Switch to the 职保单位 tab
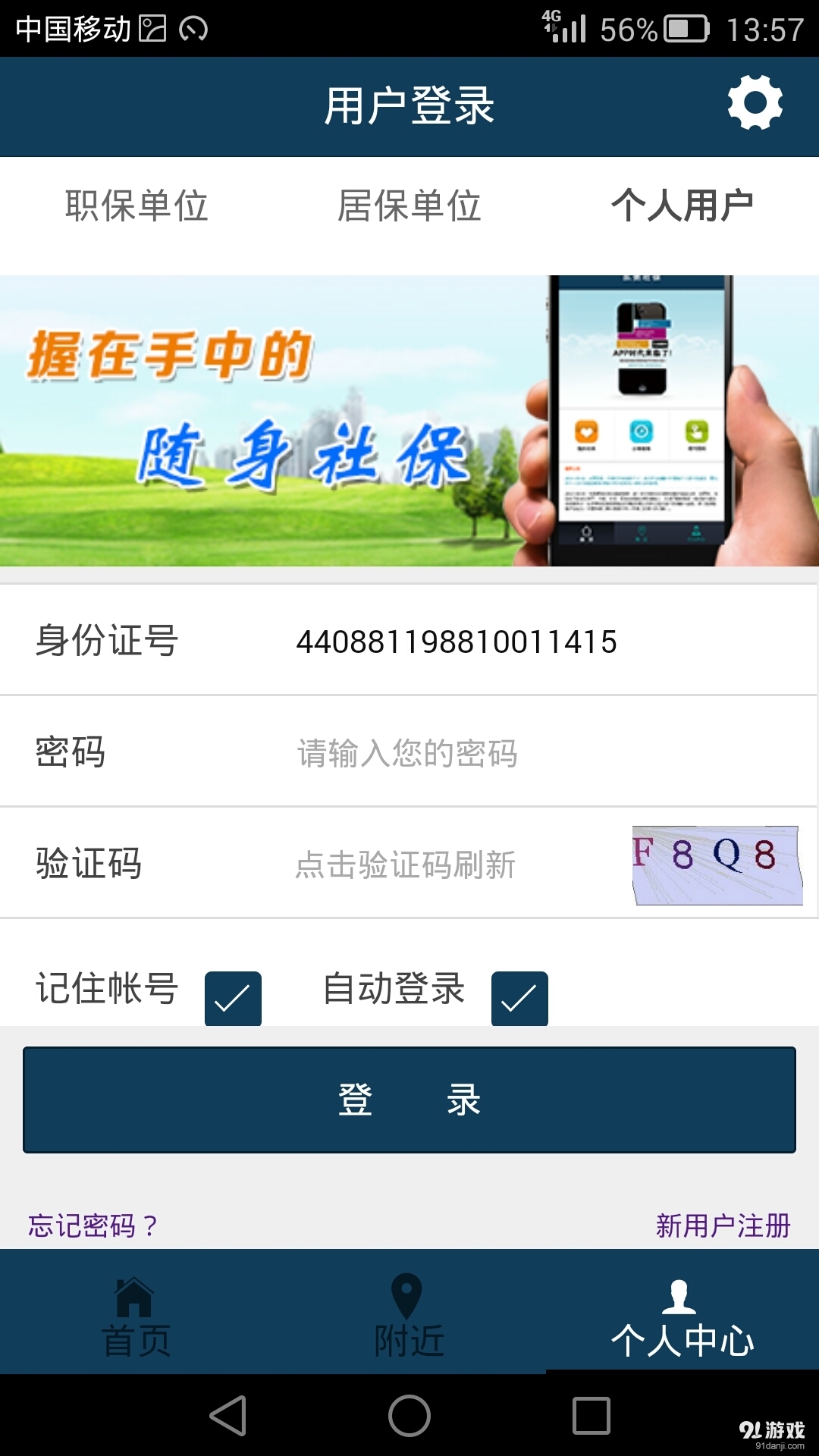The width and height of the screenshot is (819, 1456). (136, 203)
